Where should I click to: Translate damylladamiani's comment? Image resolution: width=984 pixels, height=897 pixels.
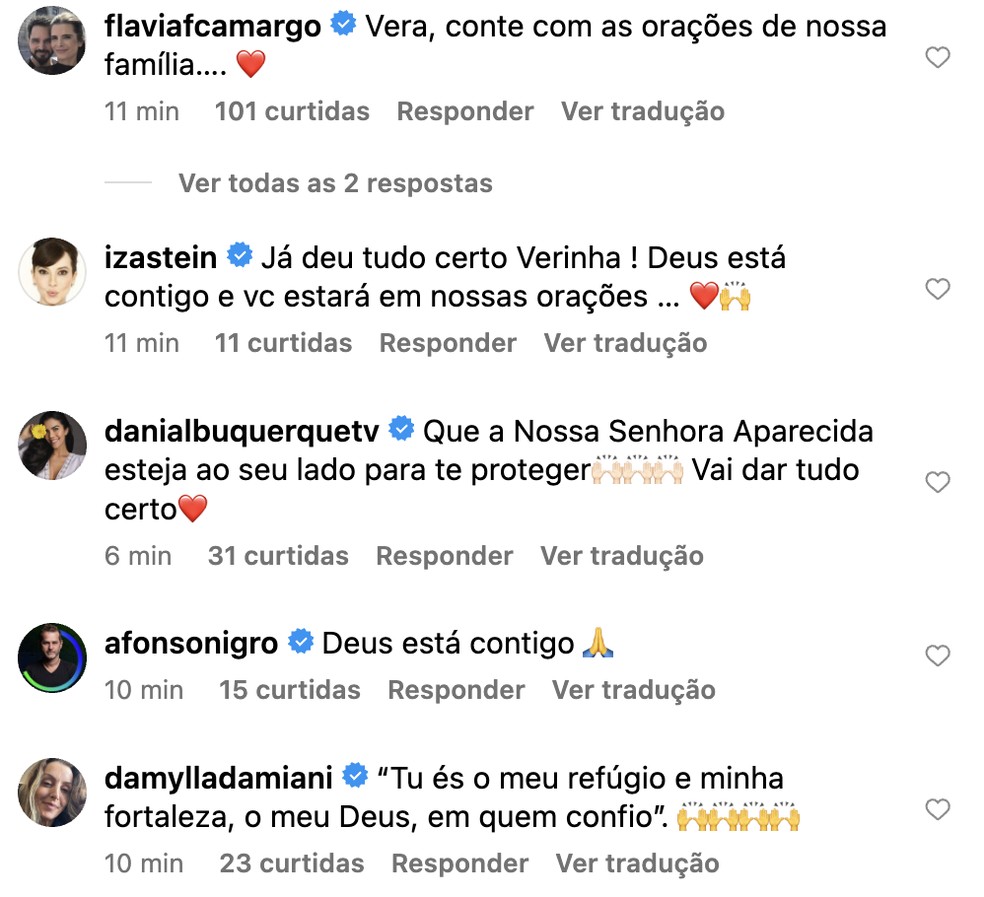click(637, 863)
